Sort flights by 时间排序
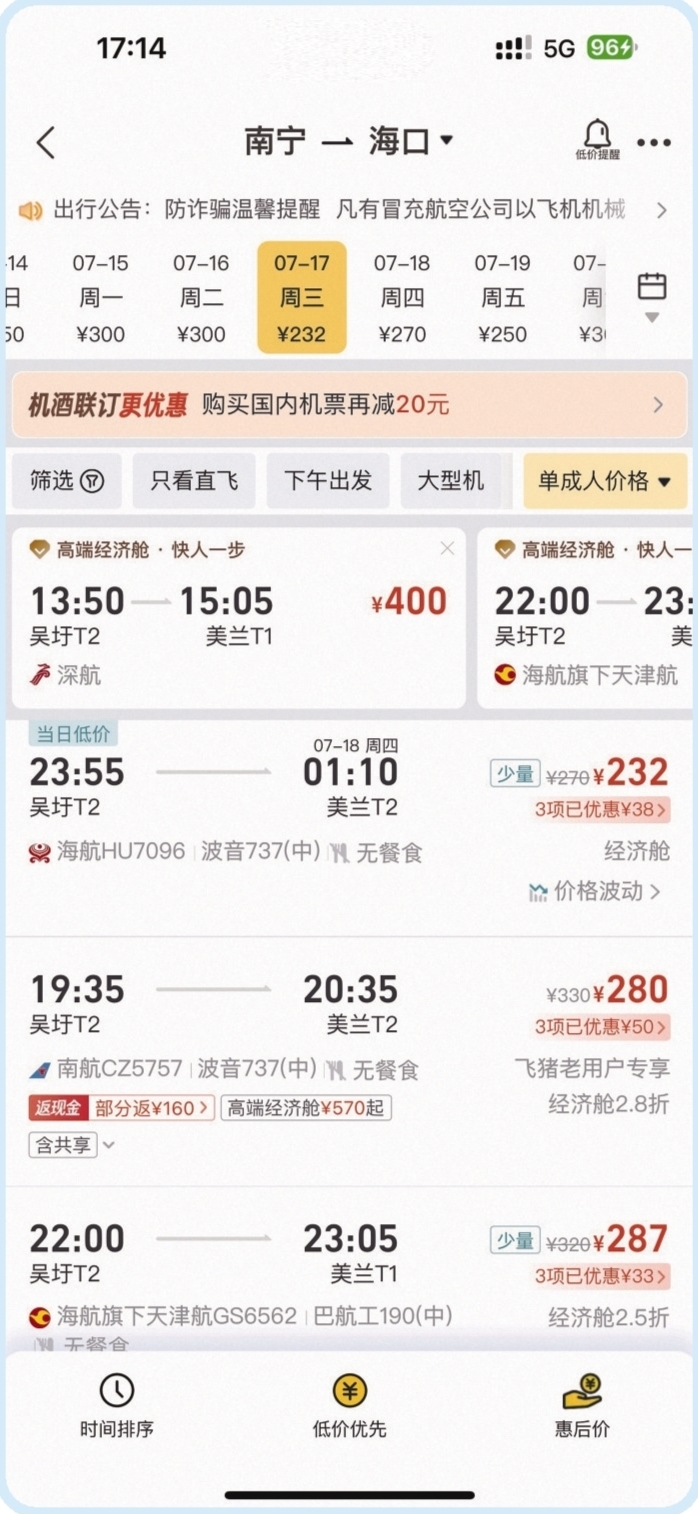 [117, 1405]
